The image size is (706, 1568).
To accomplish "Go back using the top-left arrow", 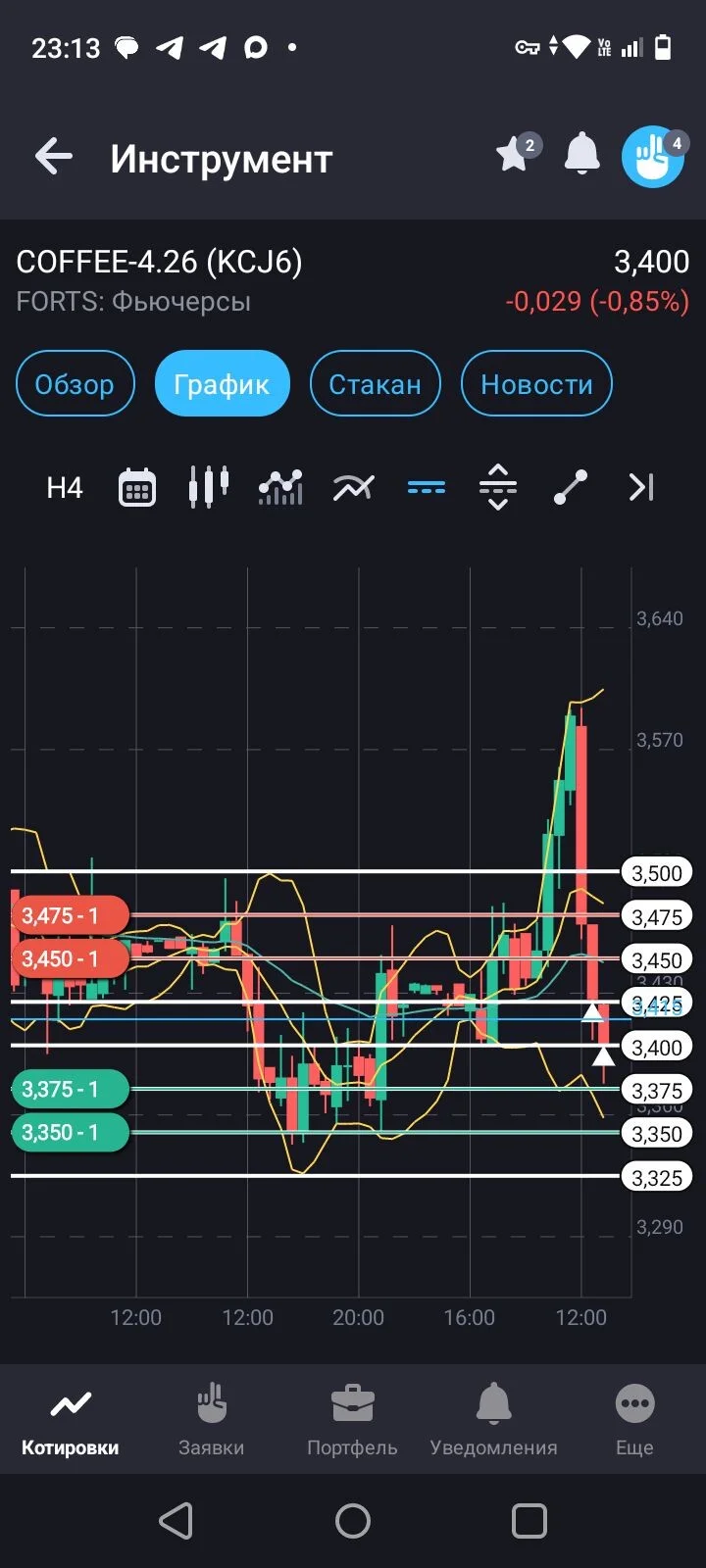I will tap(54, 157).
